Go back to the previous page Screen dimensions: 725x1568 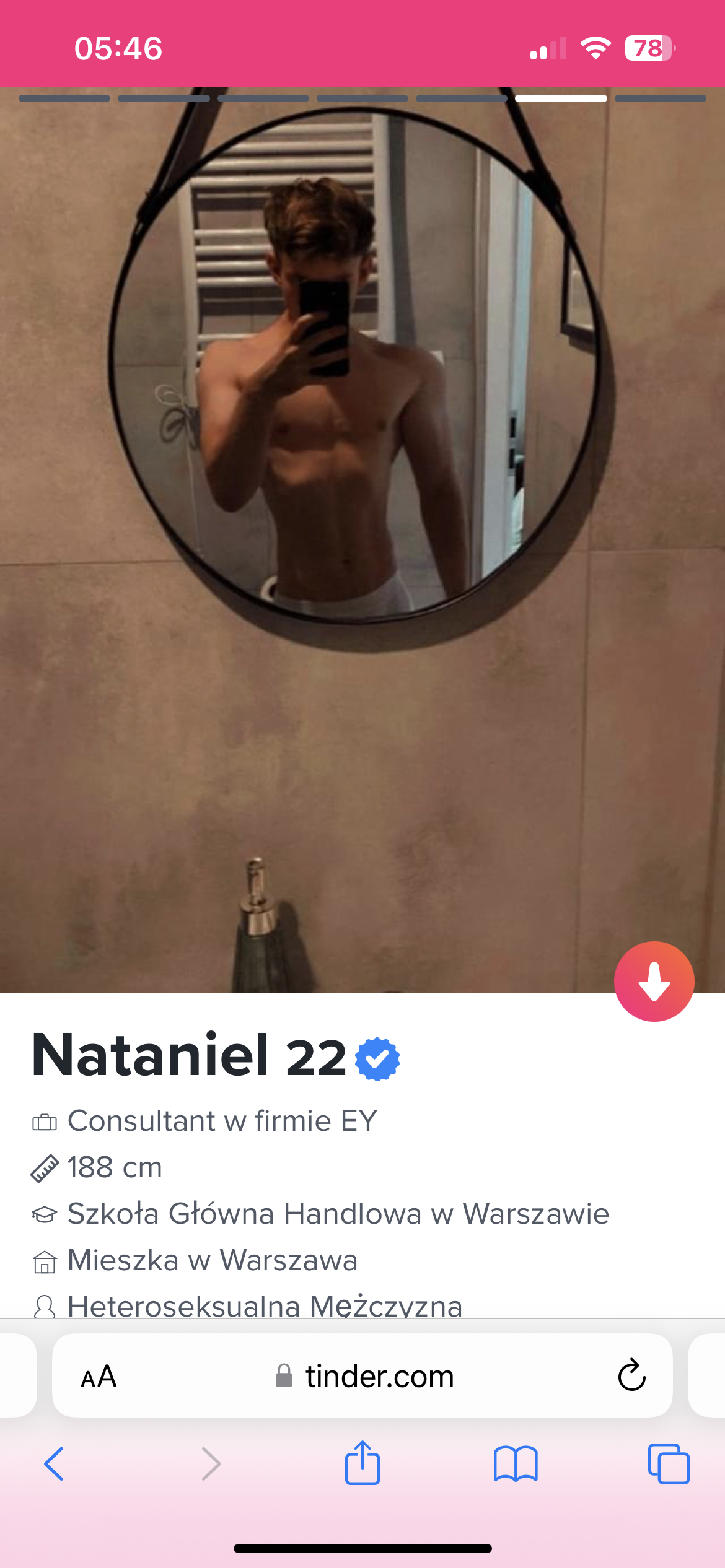pyautogui.click(x=54, y=1464)
